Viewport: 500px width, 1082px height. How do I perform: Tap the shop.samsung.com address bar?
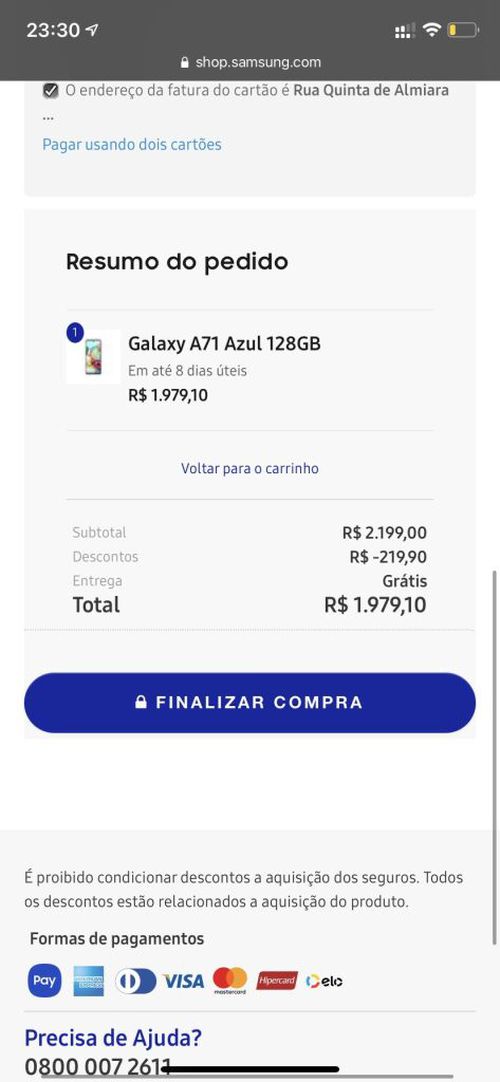click(x=250, y=62)
